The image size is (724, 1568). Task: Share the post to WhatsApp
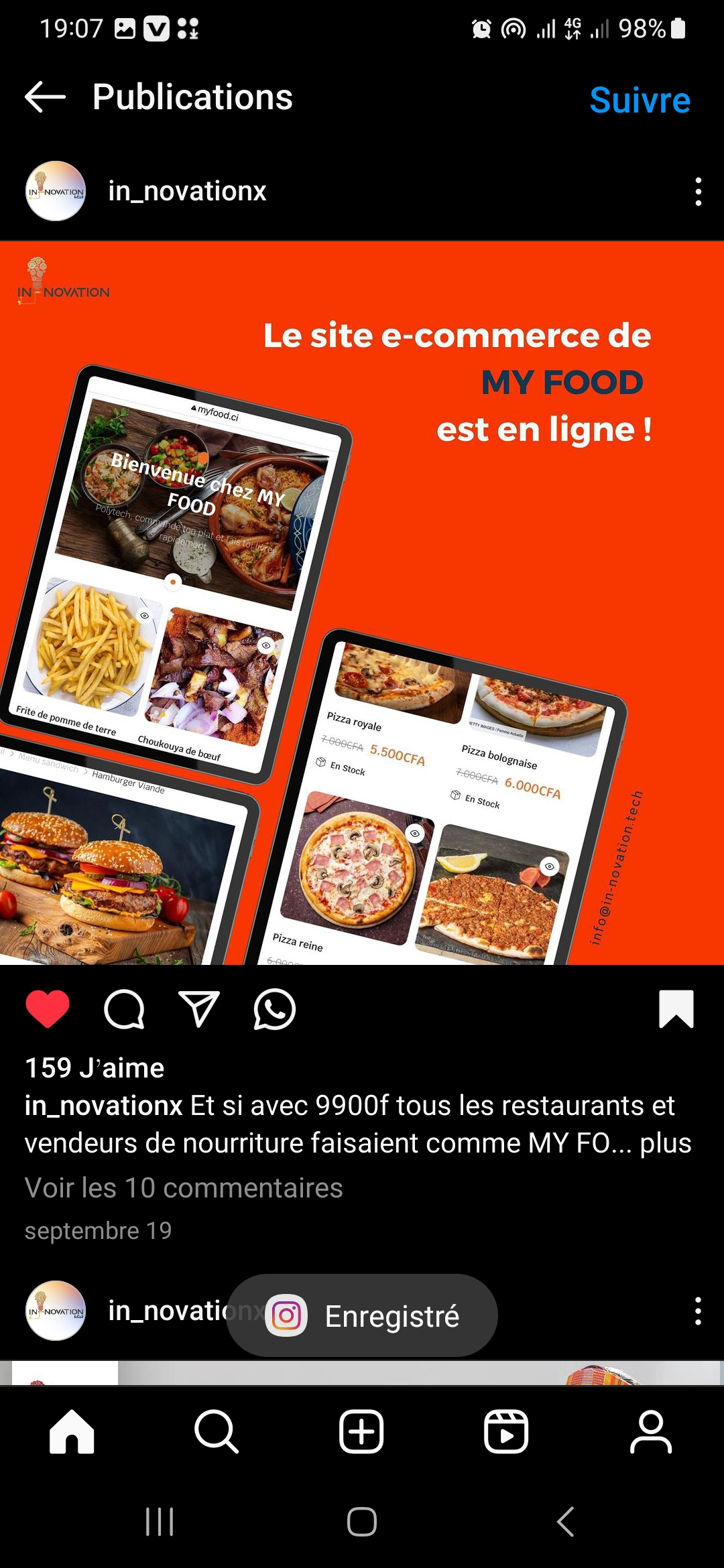pyautogui.click(x=274, y=1008)
